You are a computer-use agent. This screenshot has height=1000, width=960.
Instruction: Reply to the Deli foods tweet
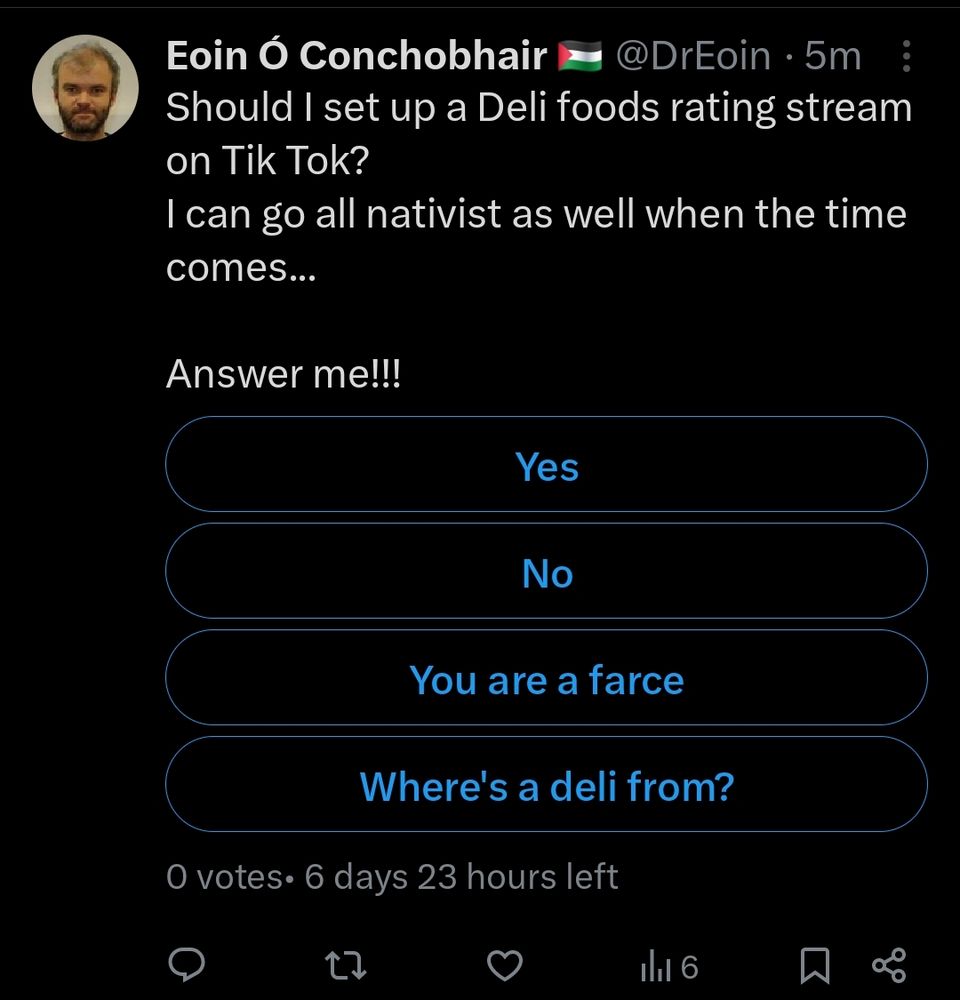pos(186,965)
